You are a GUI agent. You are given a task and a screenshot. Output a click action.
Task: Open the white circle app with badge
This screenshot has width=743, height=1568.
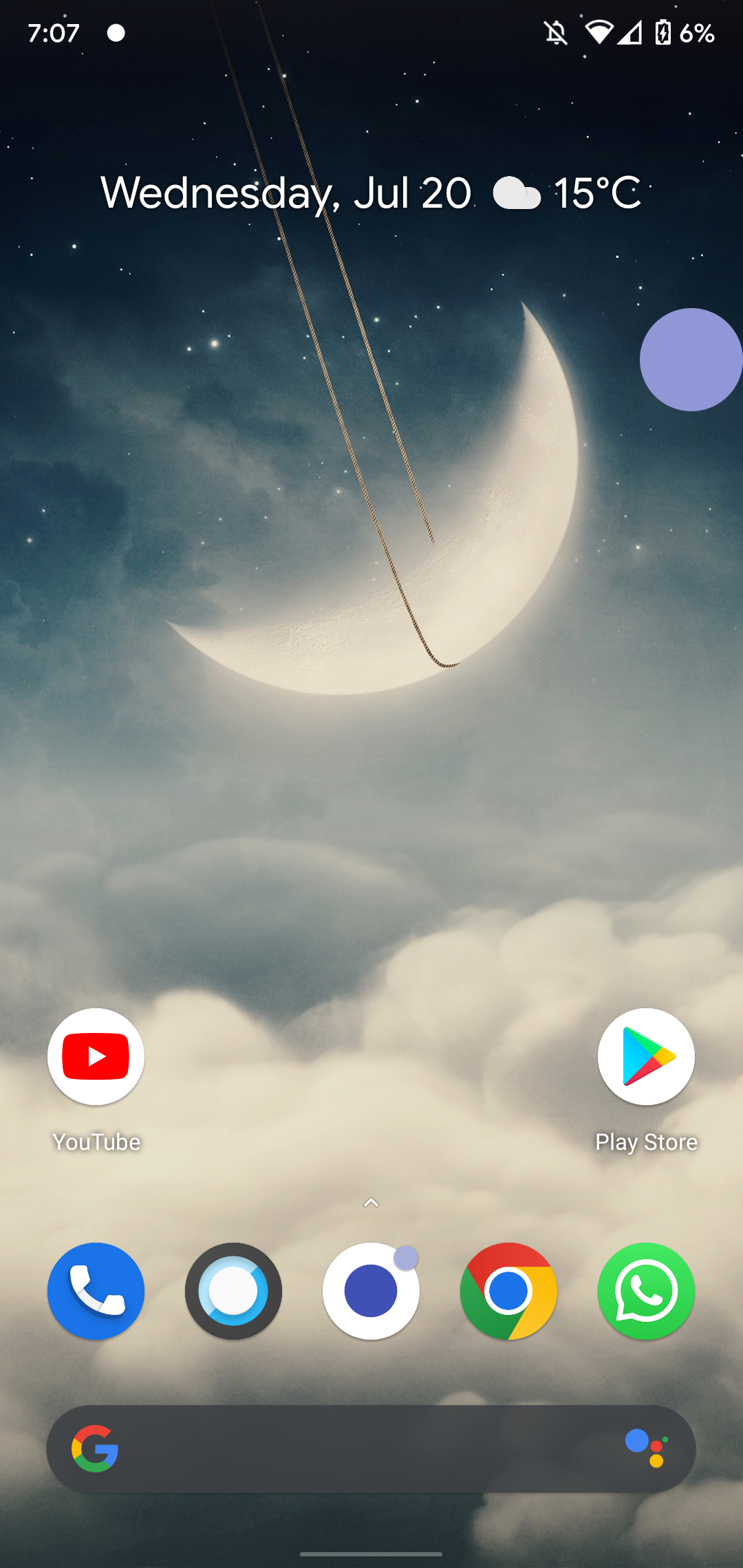(371, 1291)
